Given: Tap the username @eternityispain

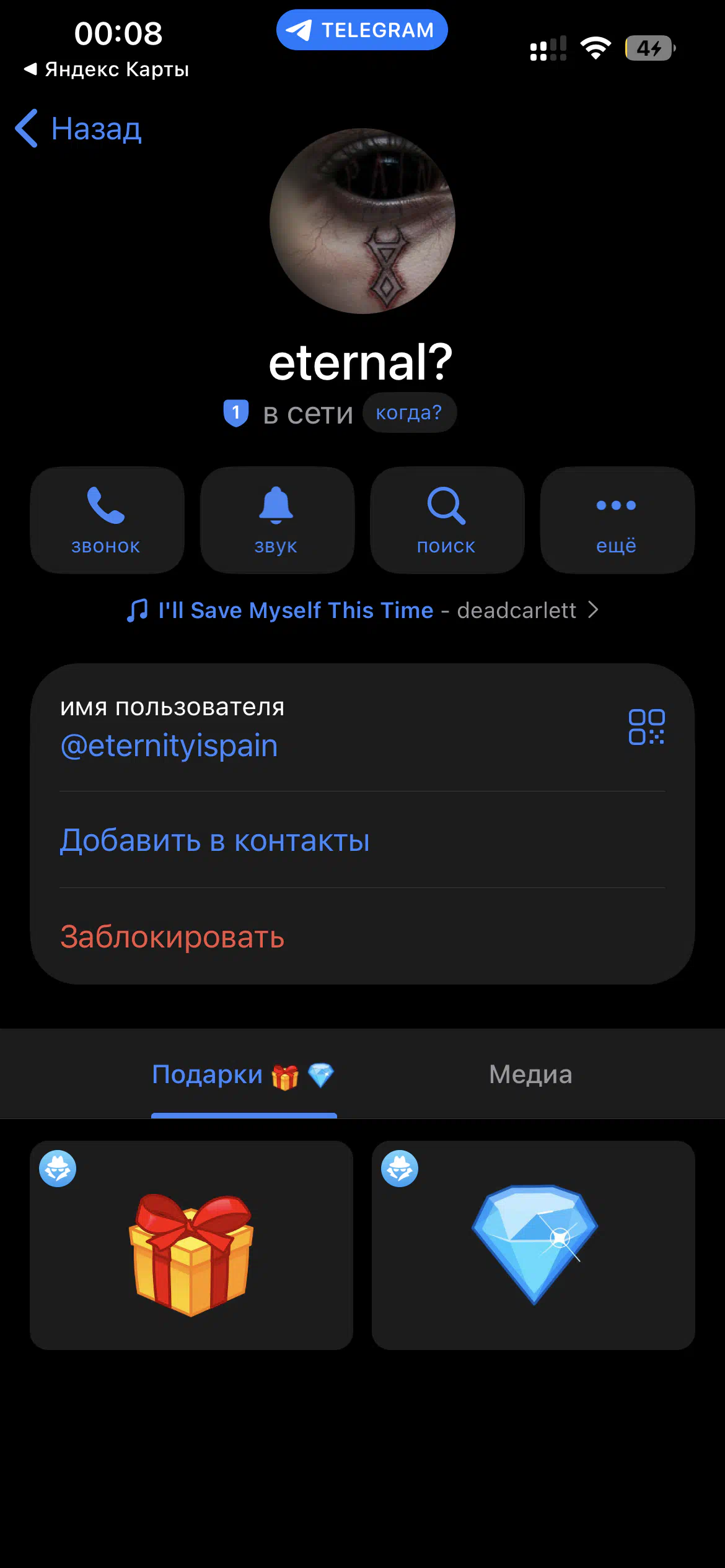Looking at the screenshot, I should tap(169, 746).
